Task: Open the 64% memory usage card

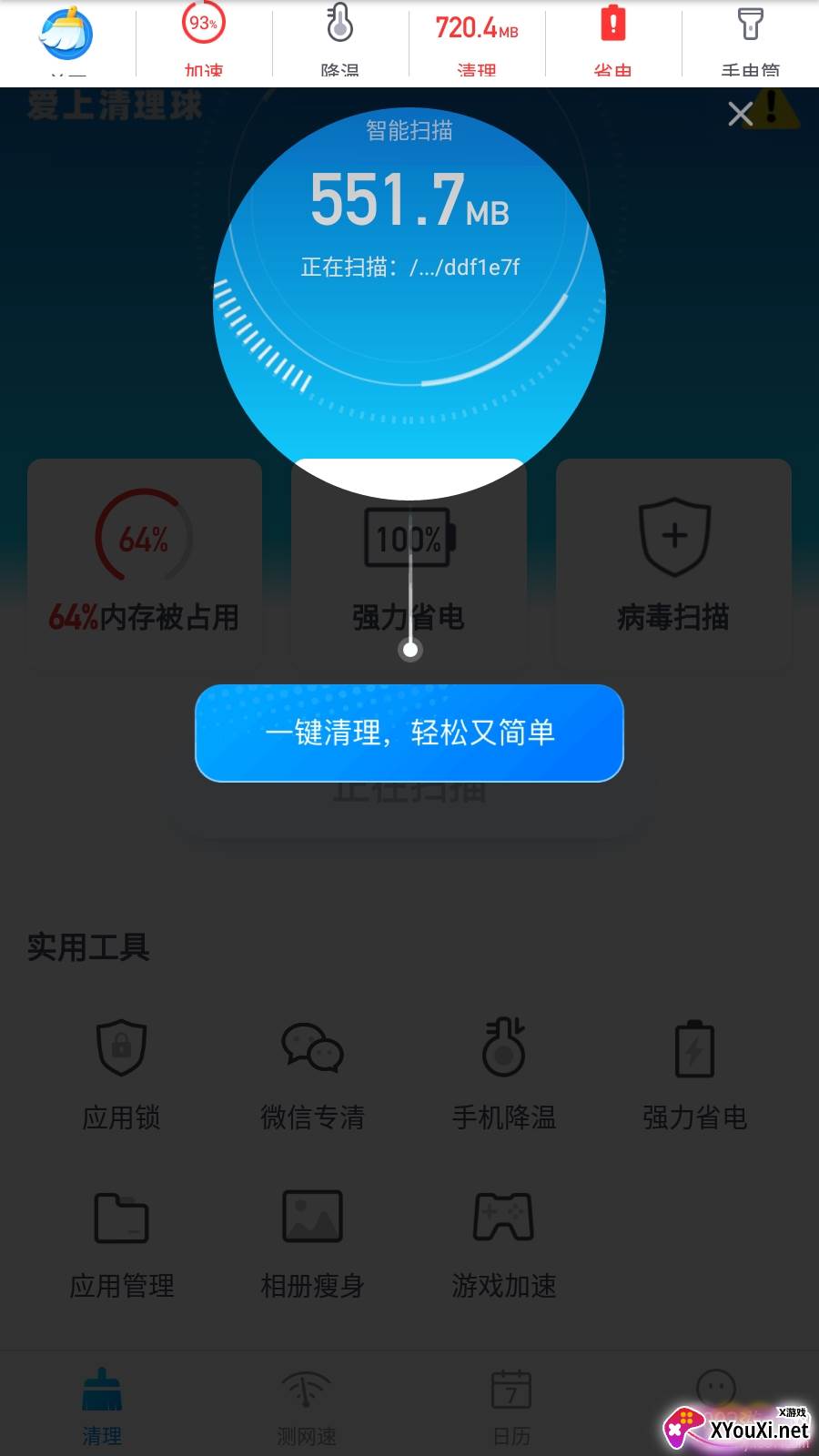Action: tap(144, 564)
